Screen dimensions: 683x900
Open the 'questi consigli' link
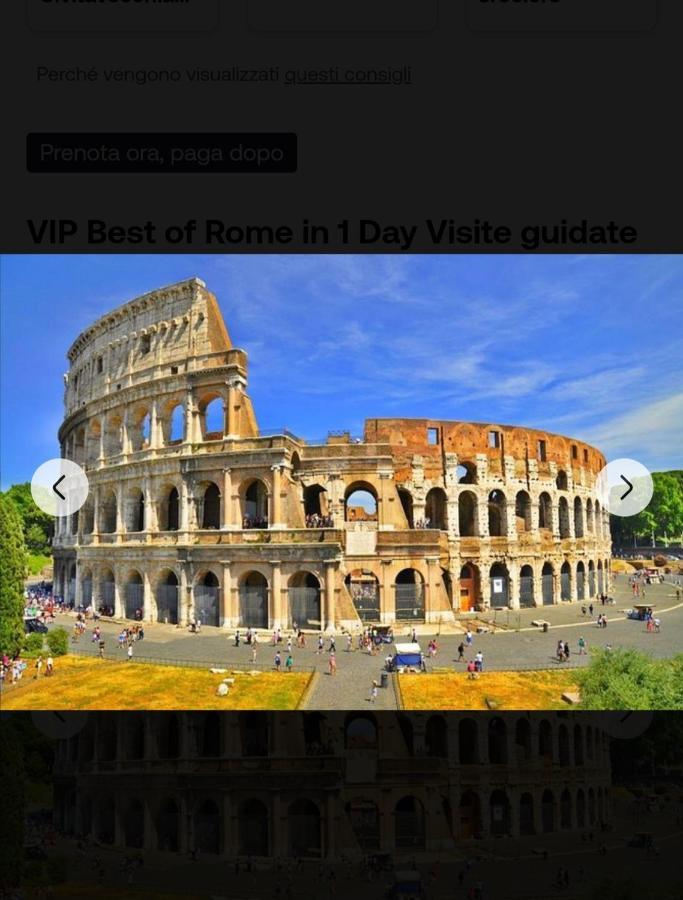pos(347,74)
